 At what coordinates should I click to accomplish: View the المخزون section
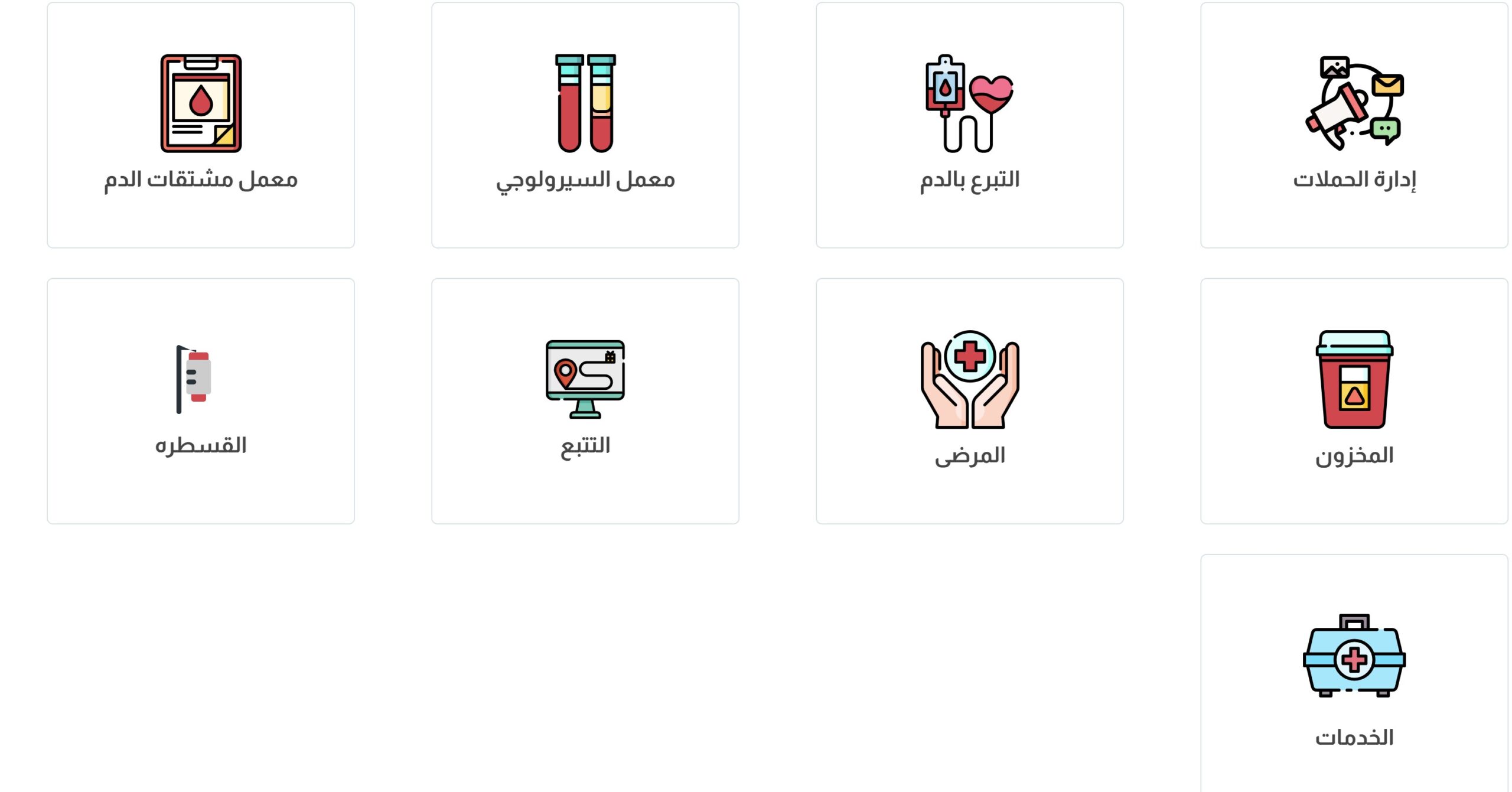tap(1354, 401)
